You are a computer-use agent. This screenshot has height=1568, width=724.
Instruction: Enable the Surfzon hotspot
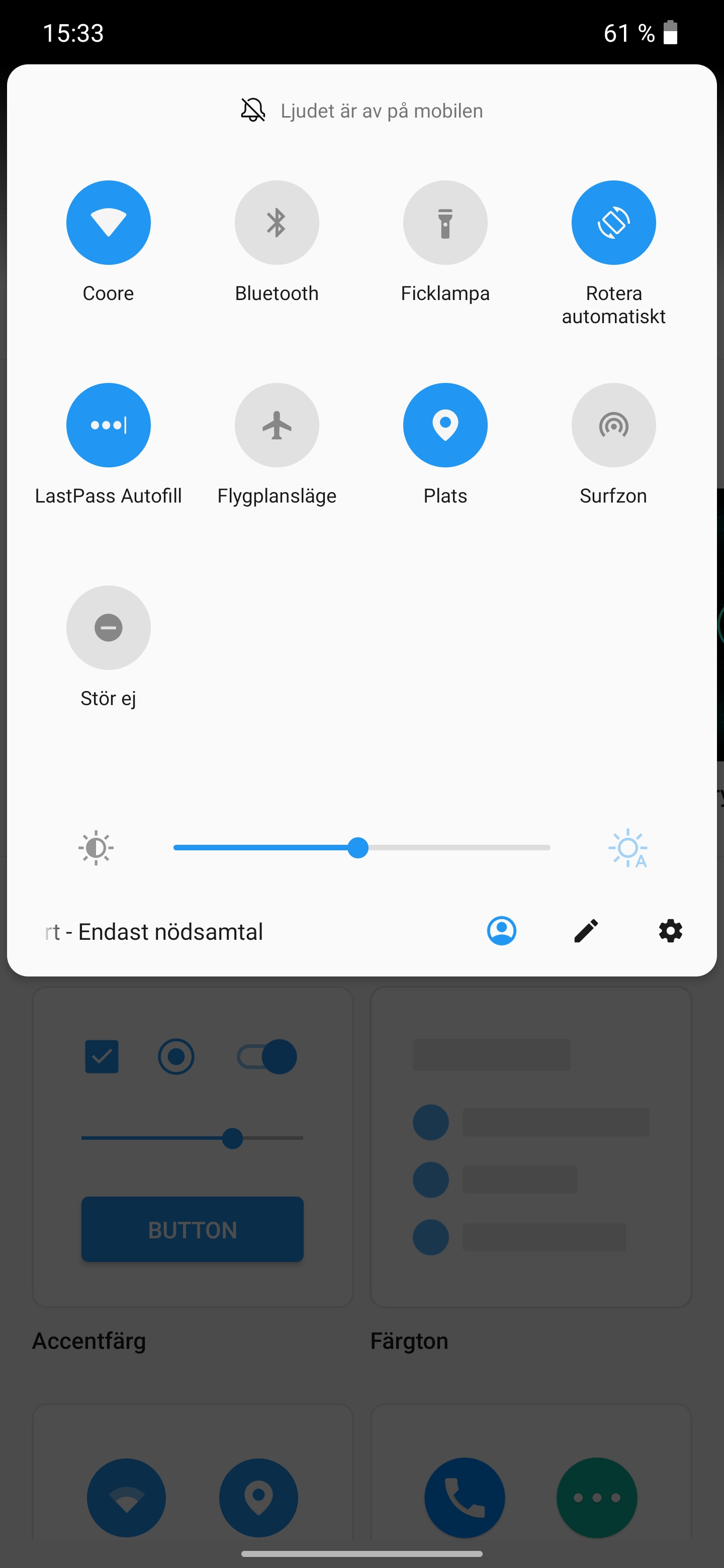(613, 425)
